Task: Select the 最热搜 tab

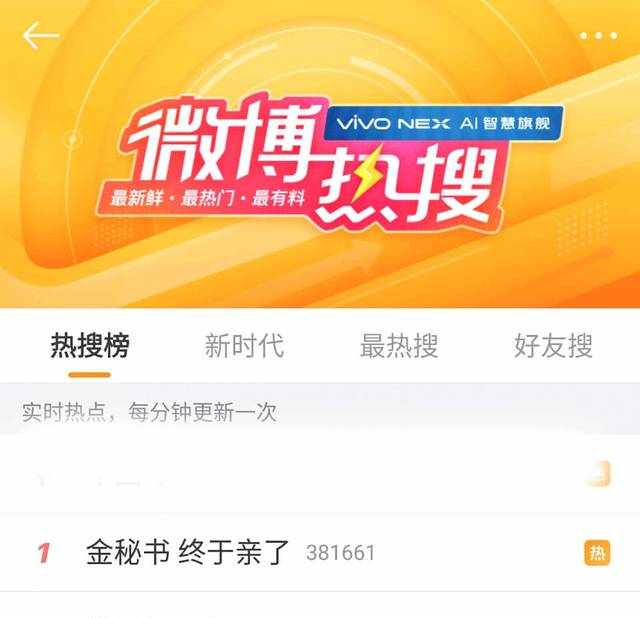Action: click(399, 347)
